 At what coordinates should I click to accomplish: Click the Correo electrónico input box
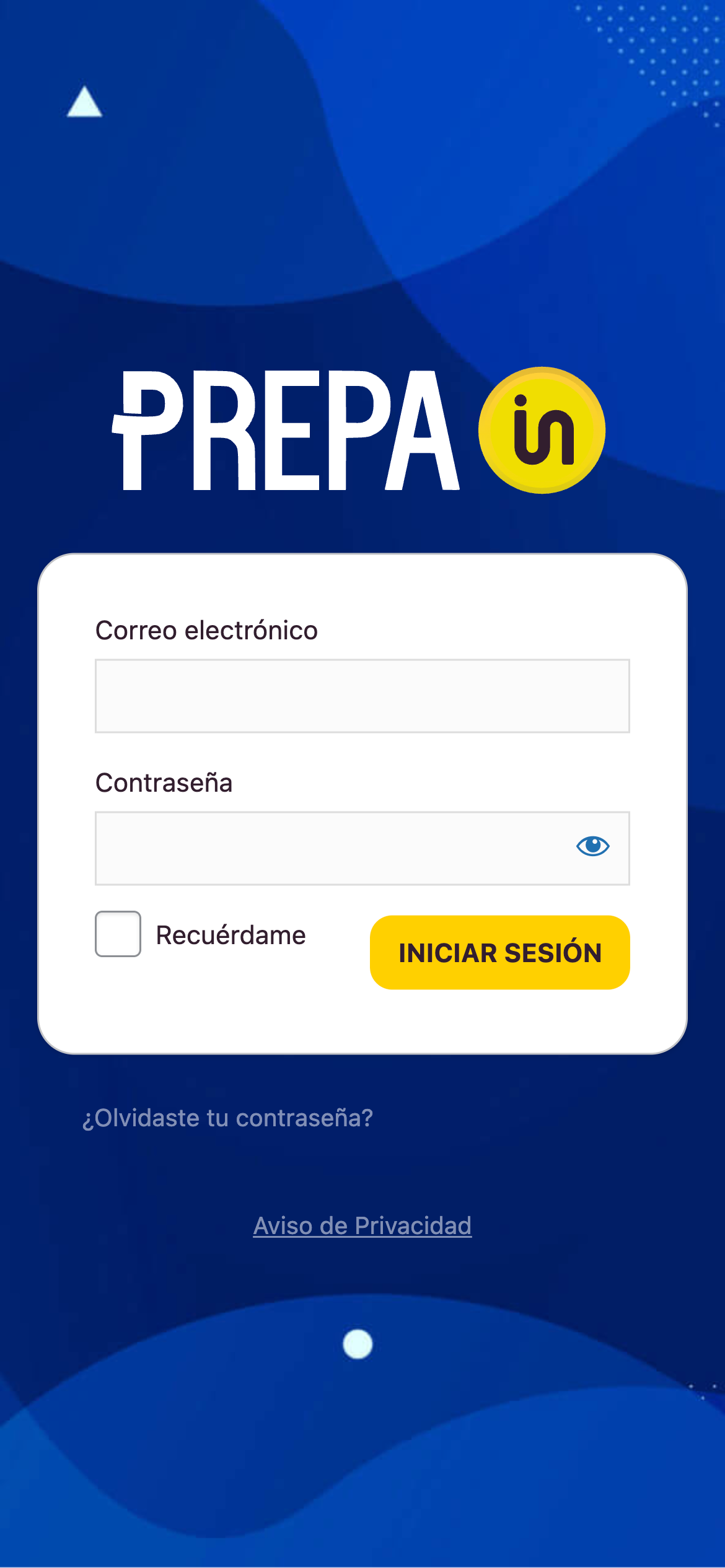click(362, 696)
